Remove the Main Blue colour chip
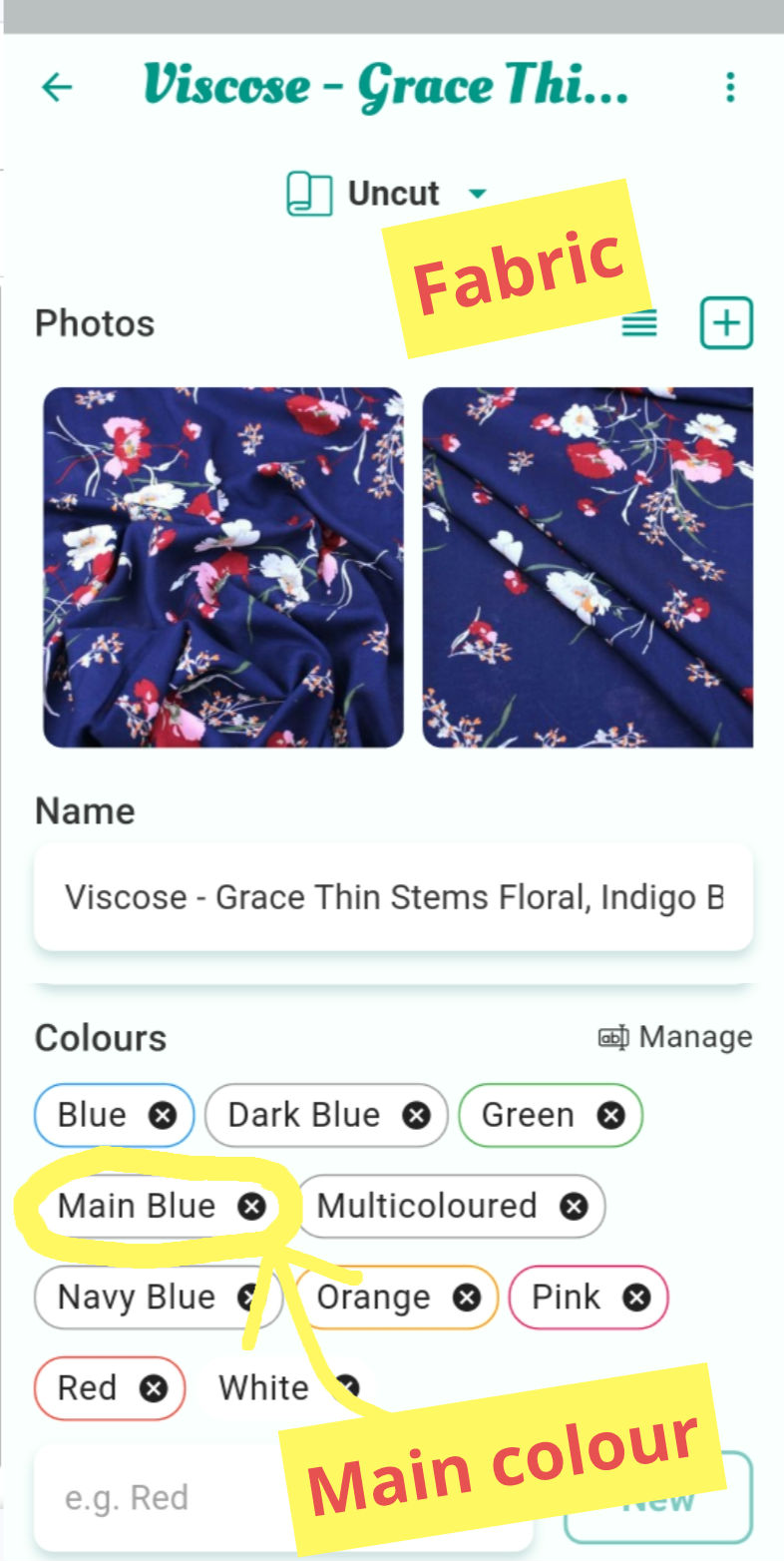The width and height of the screenshot is (784, 1561). pyautogui.click(x=252, y=1207)
